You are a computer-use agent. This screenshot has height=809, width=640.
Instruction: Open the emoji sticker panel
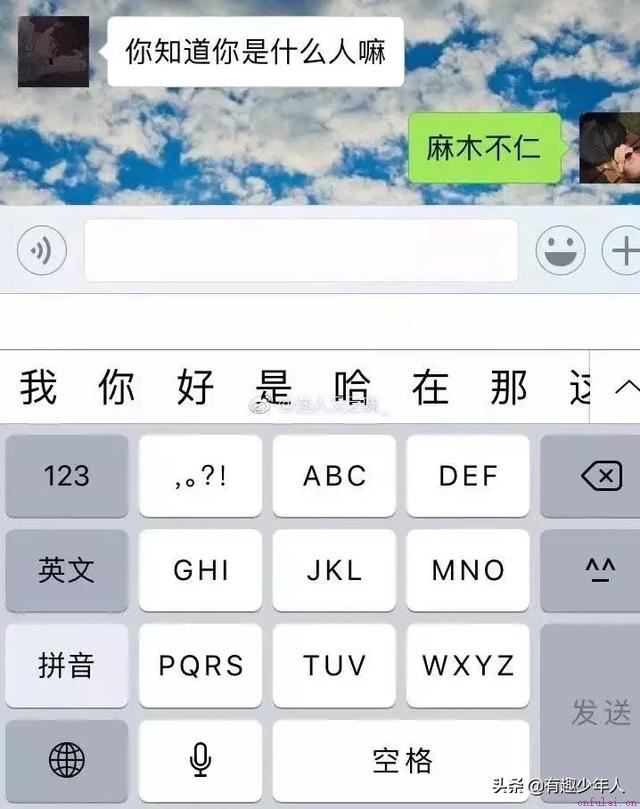click(x=560, y=250)
